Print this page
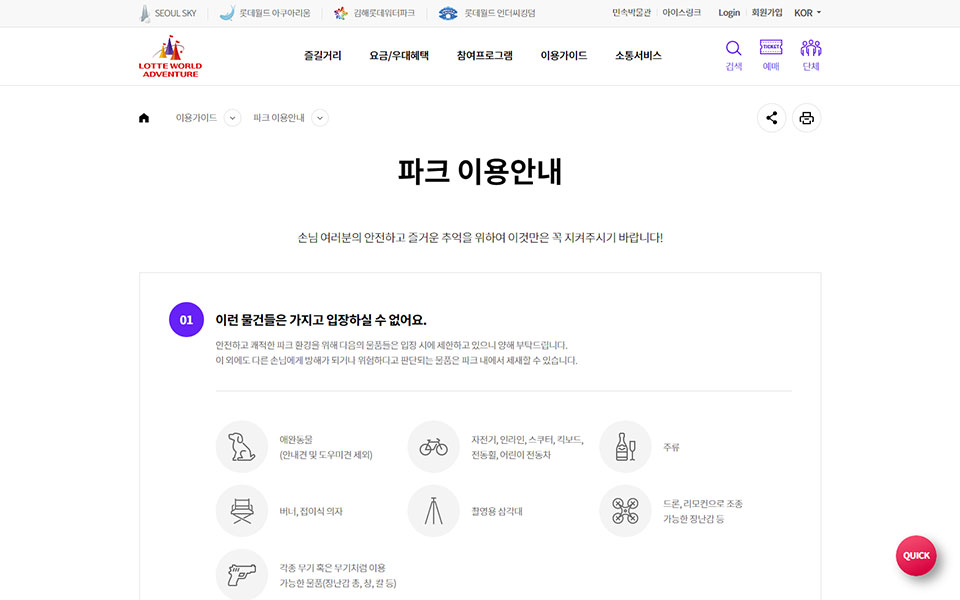Image resolution: width=960 pixels, height=600 pixels. (806, 118)
